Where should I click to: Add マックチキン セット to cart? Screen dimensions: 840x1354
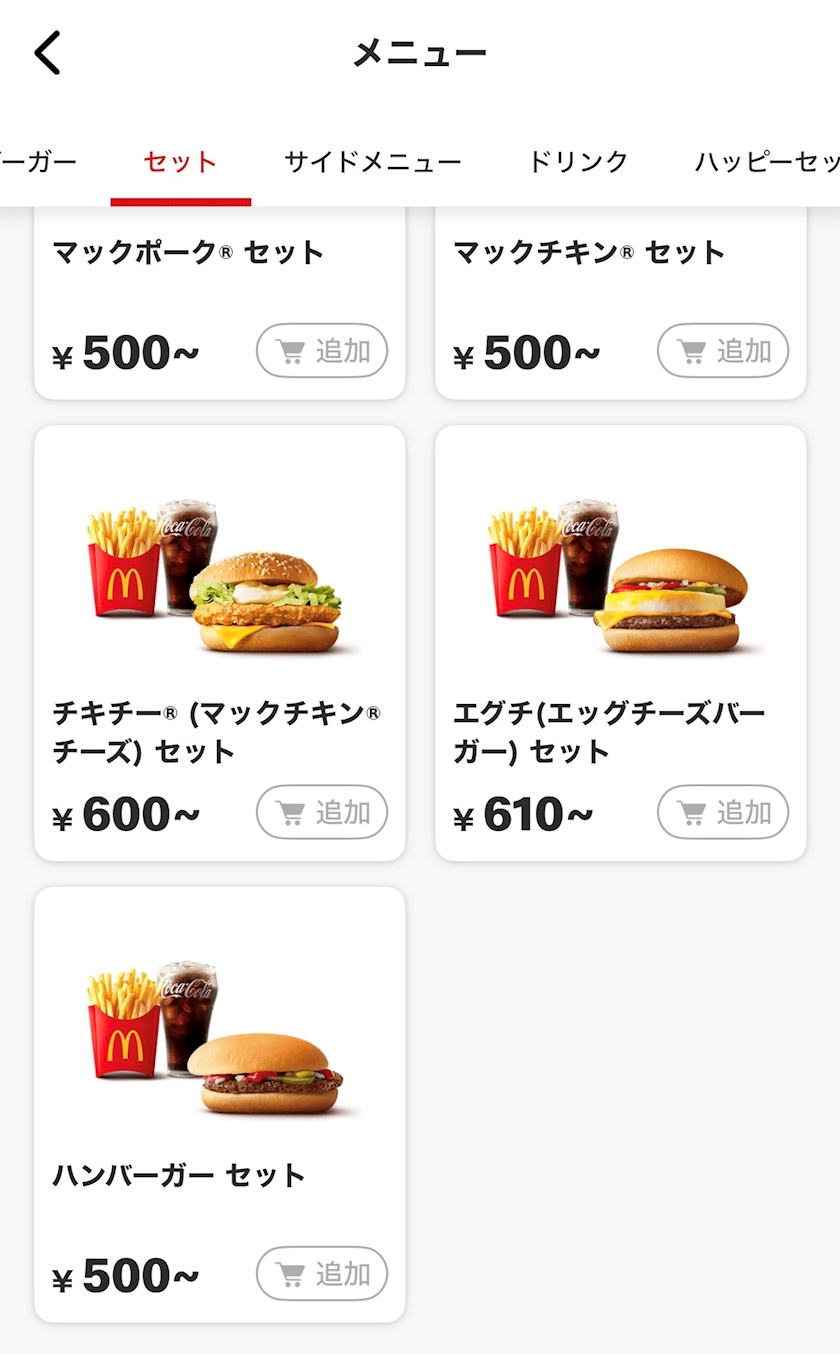click(x=723, y=351)
